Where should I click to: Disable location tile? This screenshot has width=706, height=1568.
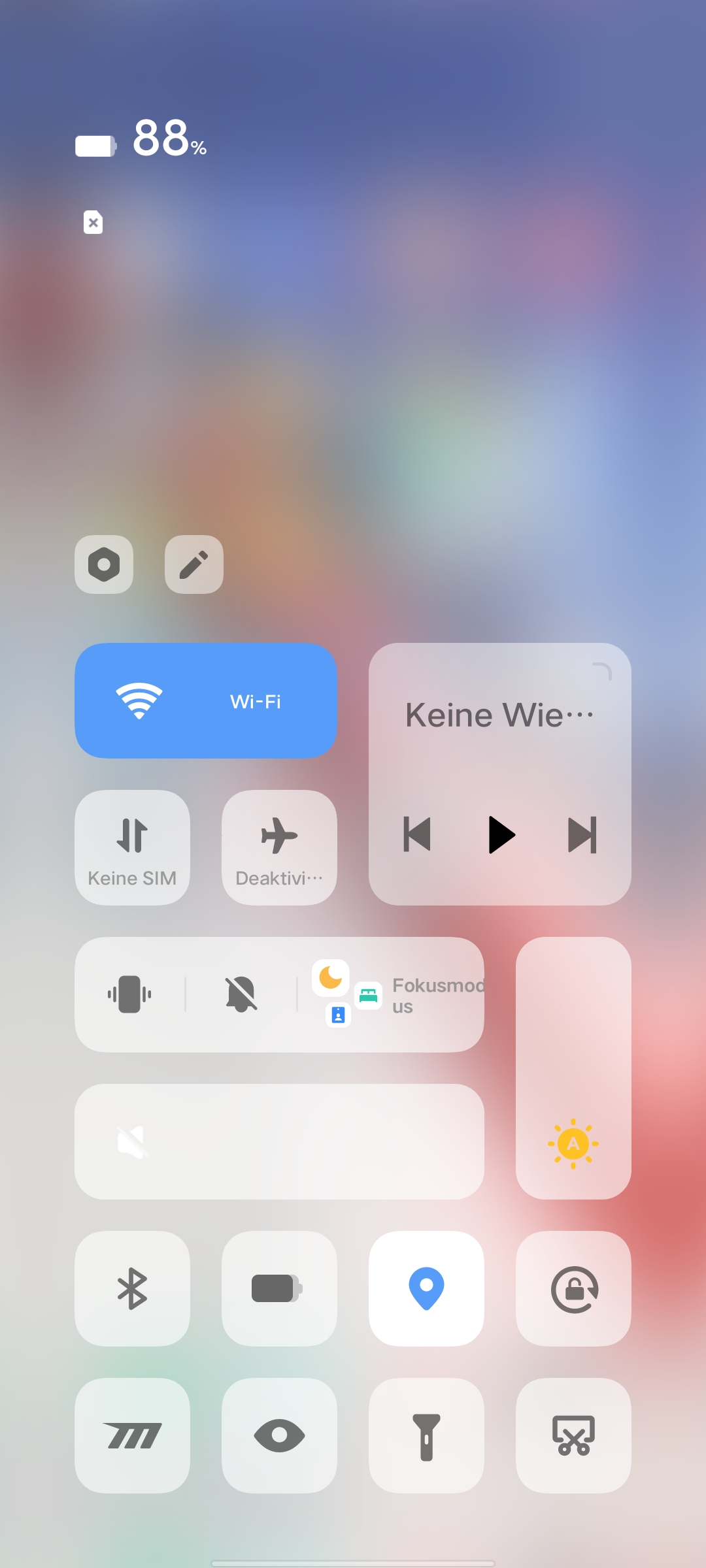pyautogui.click(x=427, y=1289)
